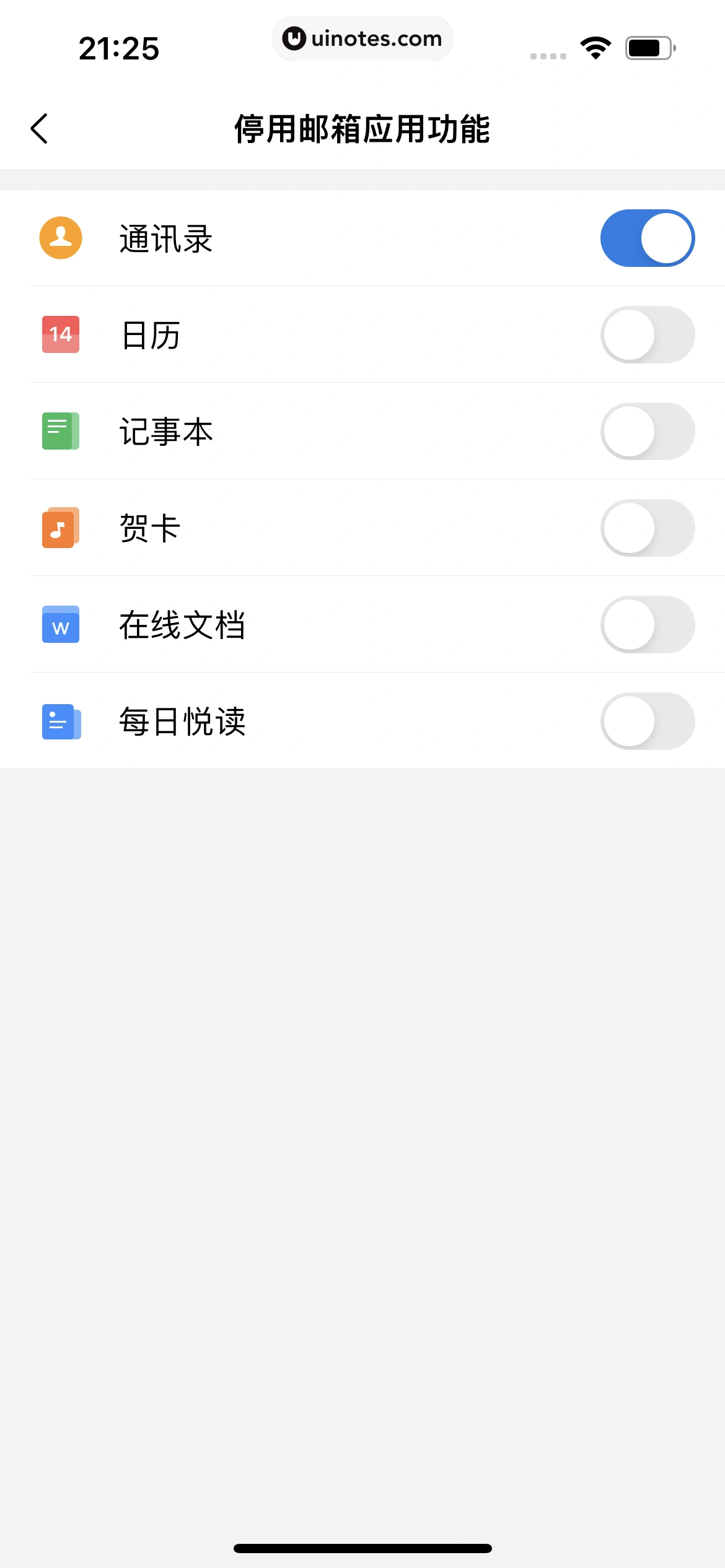Click the 贺卡 greeting card icon
The height and width of the screenshot is (1568, 725).
click(60, 528)
